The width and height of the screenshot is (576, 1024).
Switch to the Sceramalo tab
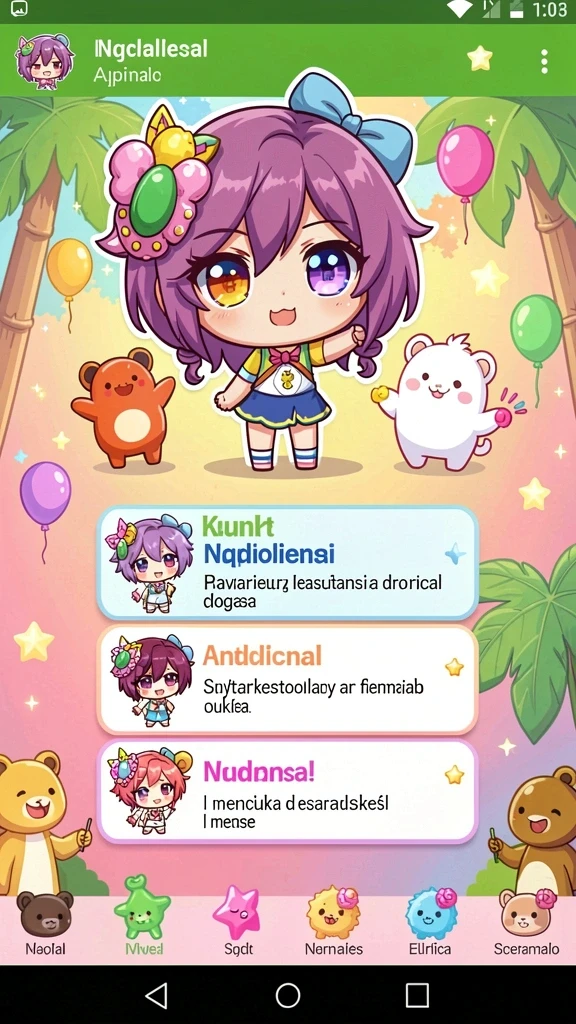click(526, 926)
